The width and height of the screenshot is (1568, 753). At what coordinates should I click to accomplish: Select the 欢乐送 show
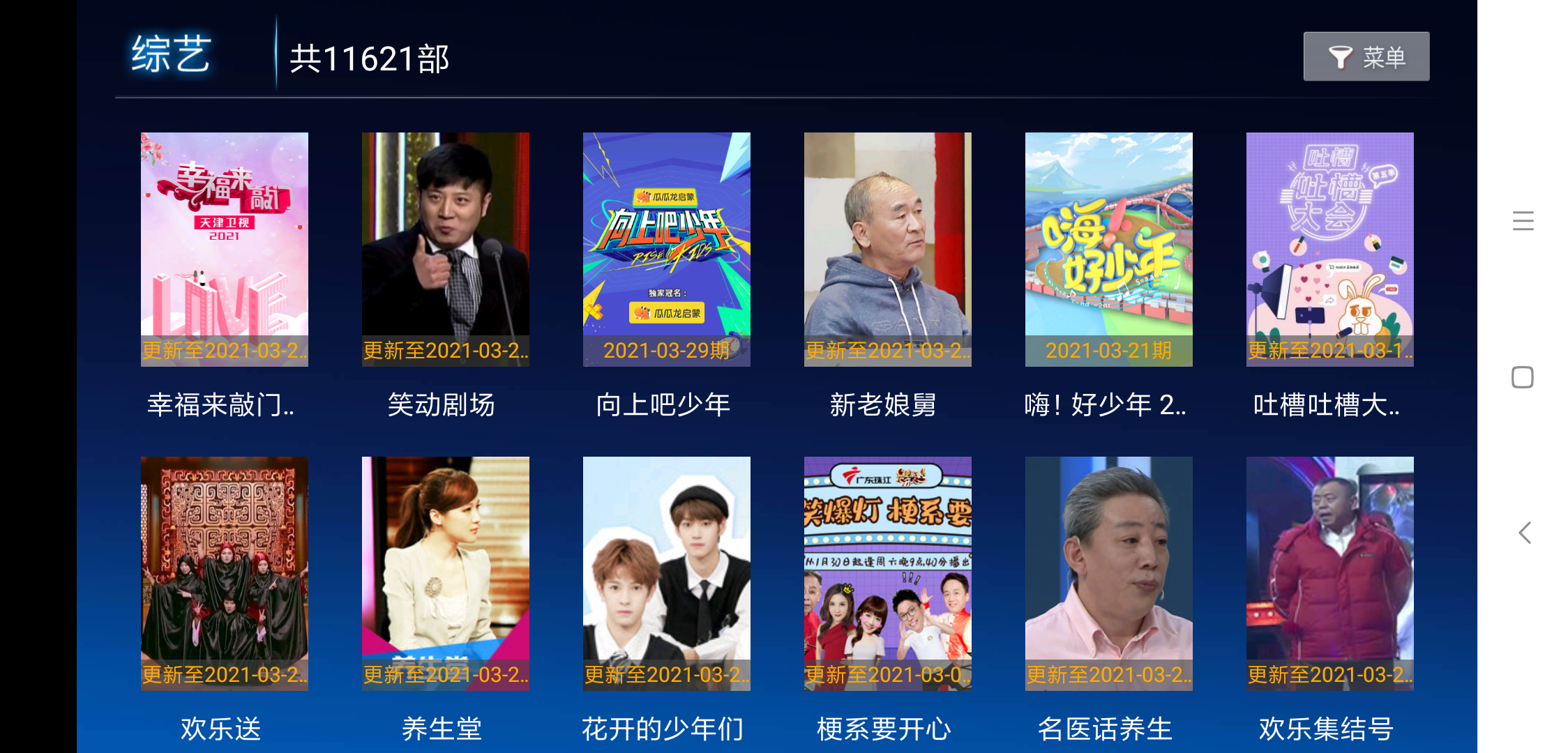pos(224,573)
